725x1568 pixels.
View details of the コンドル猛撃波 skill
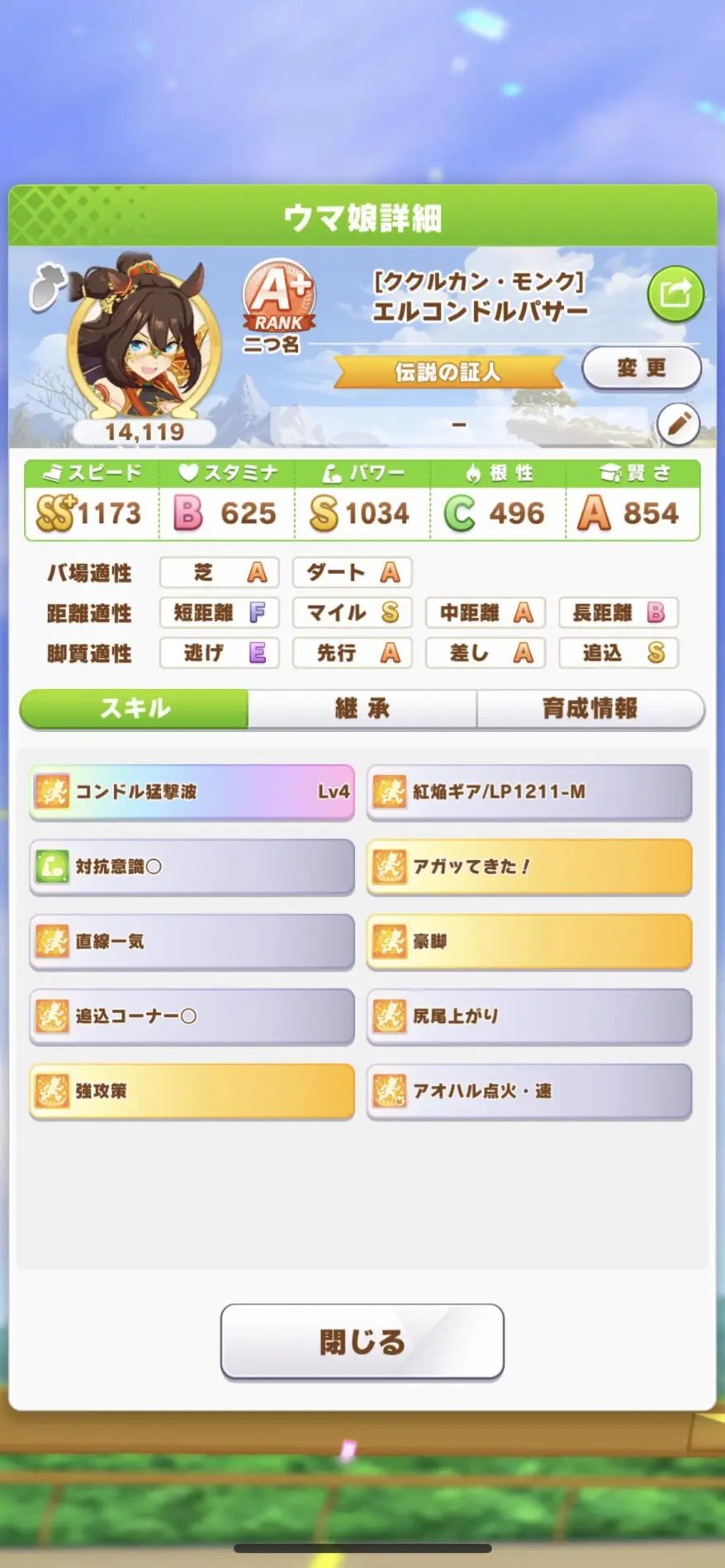[x=192, y=792]
